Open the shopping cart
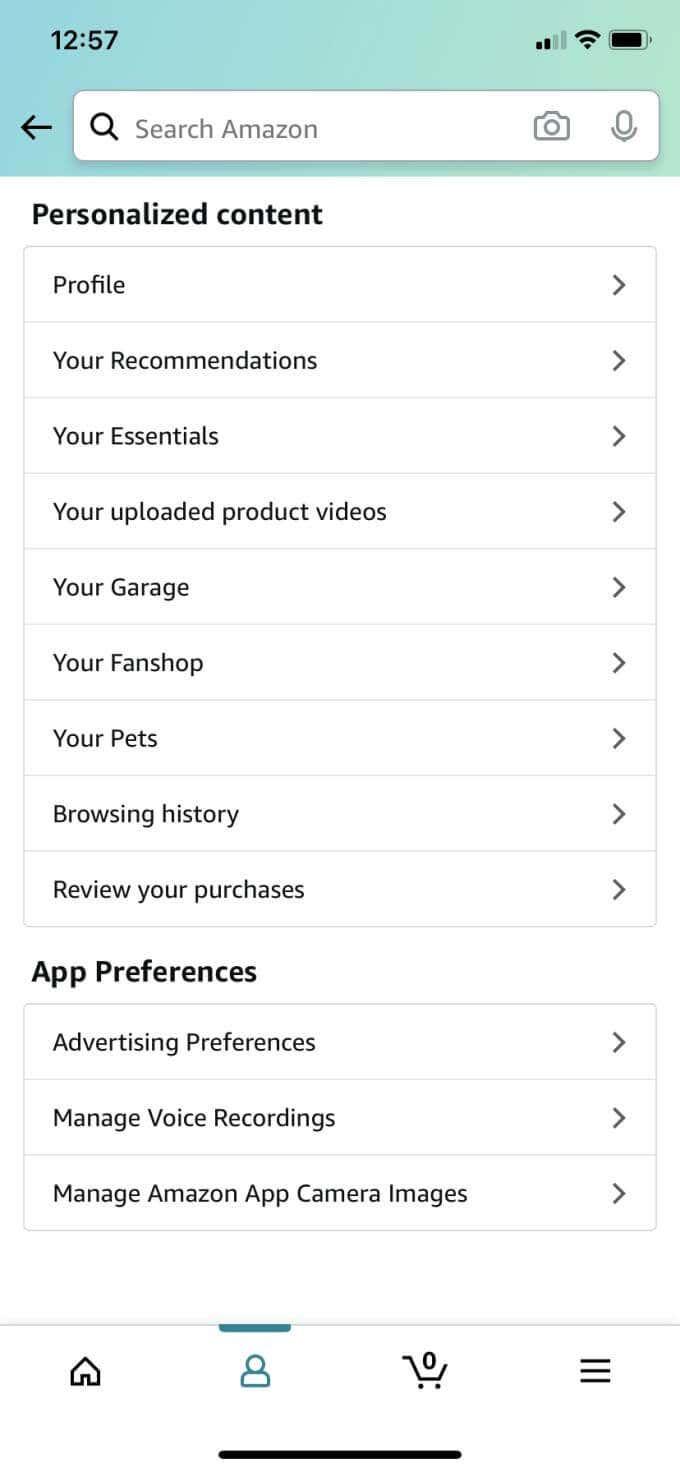 (x=425, y=1370)
